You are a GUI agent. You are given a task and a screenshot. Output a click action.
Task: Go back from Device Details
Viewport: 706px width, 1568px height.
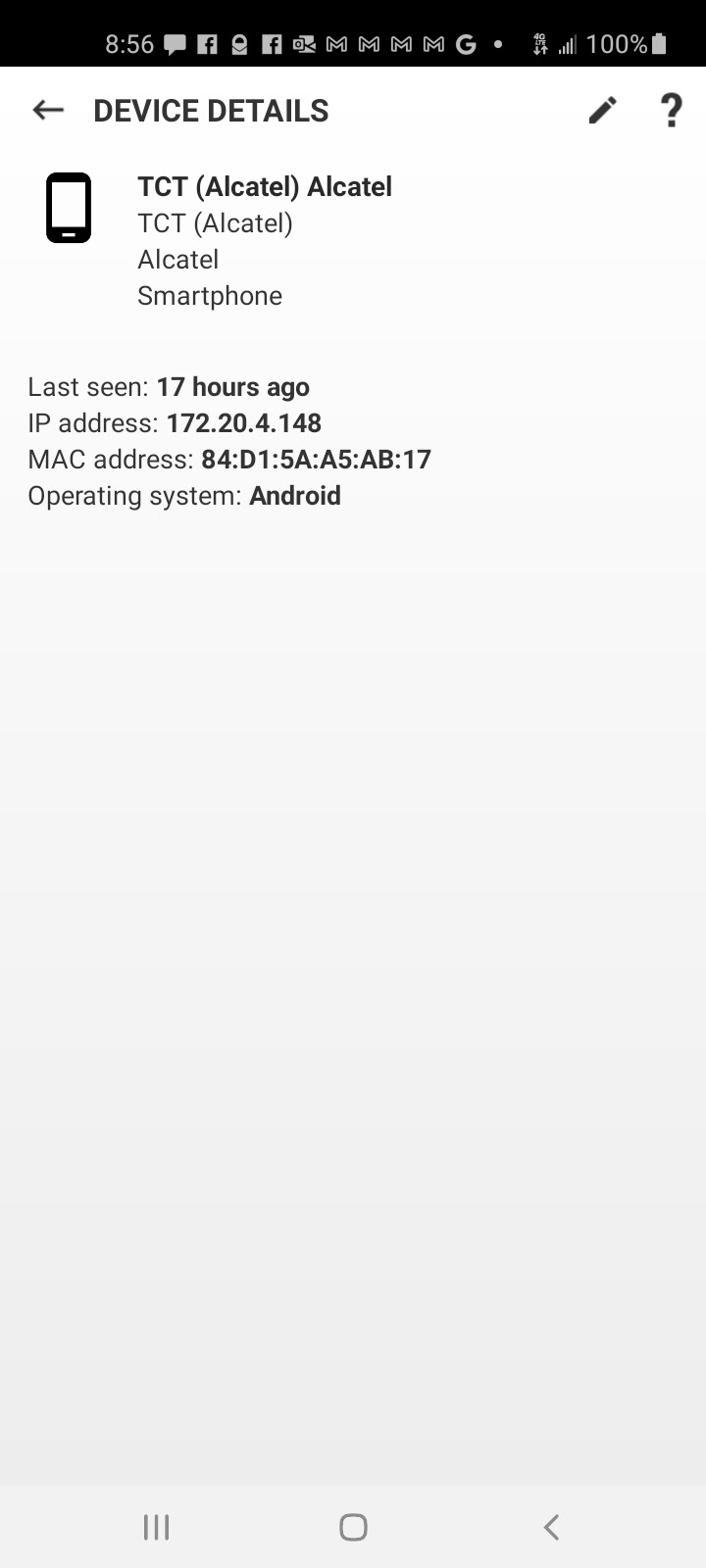coord(48,111)
